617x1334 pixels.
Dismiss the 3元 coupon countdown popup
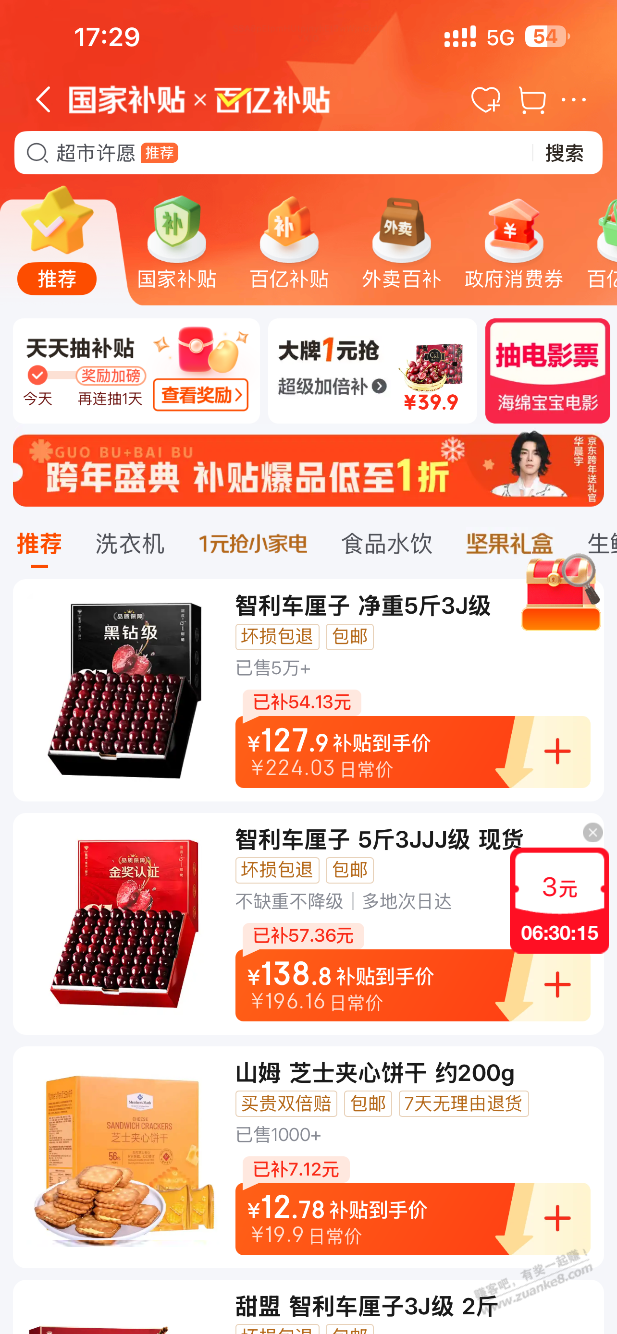[x=593, y=832]
